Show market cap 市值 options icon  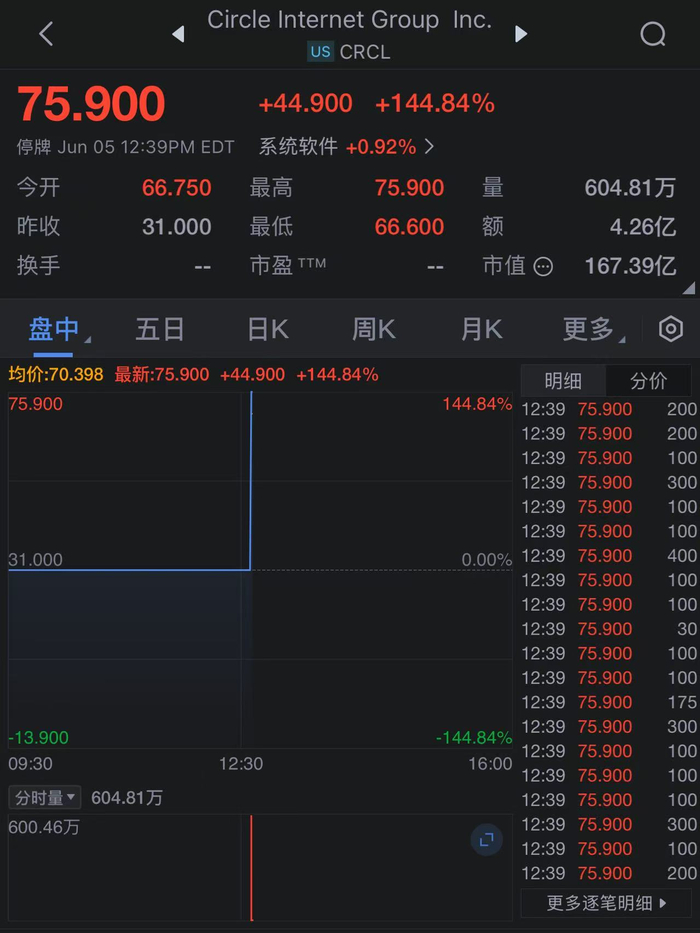(x=543, y=267)
